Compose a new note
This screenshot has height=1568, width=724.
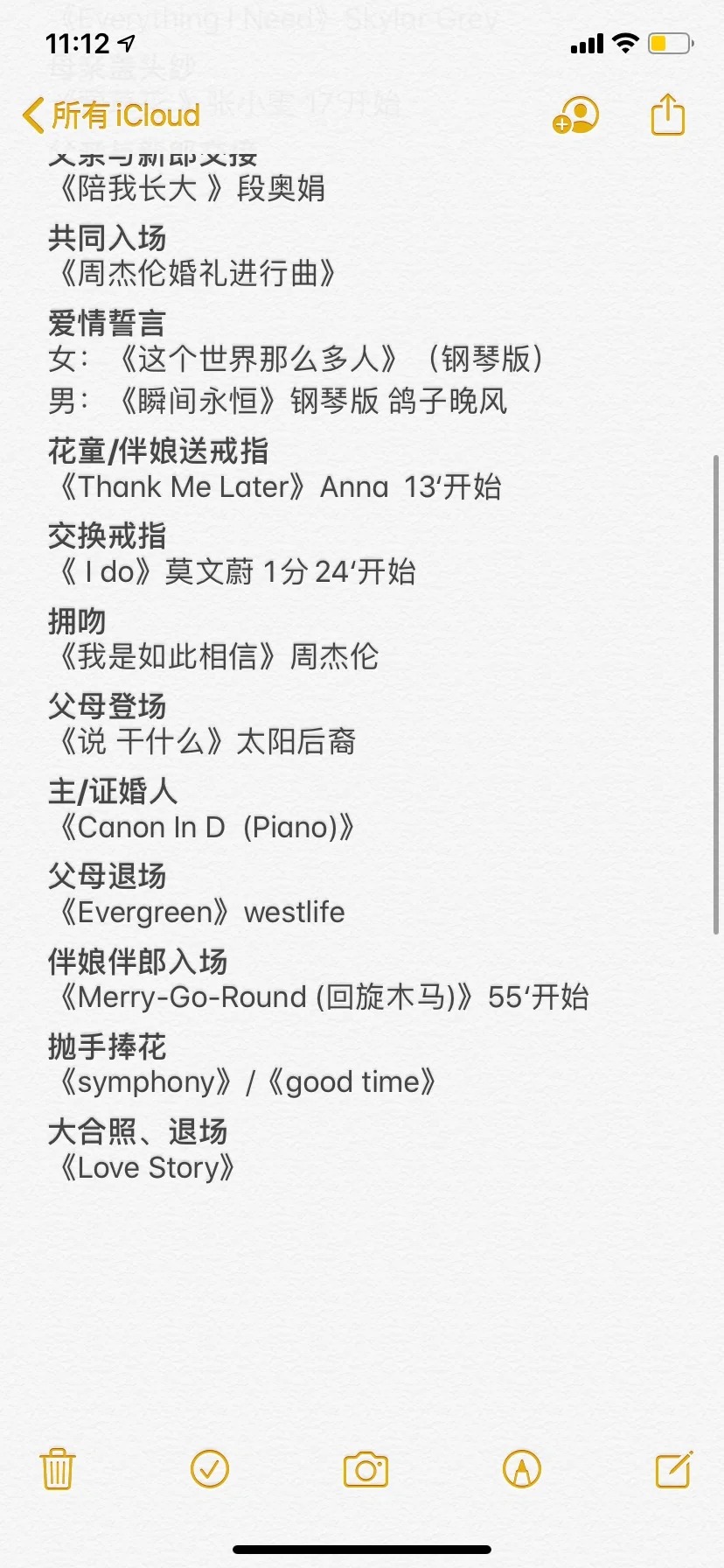[x=674, y=1469]
